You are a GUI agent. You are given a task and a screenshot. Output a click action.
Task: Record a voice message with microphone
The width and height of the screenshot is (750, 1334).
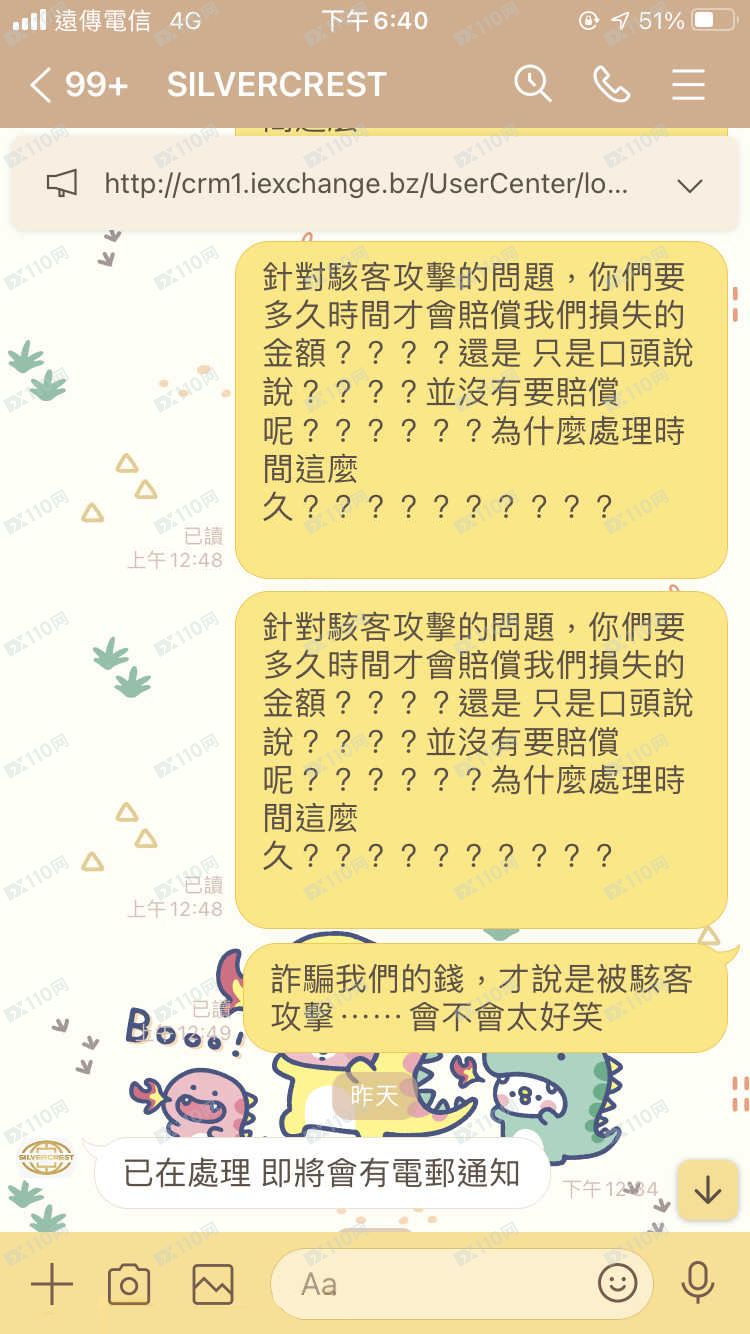[x=697, y=1284]
